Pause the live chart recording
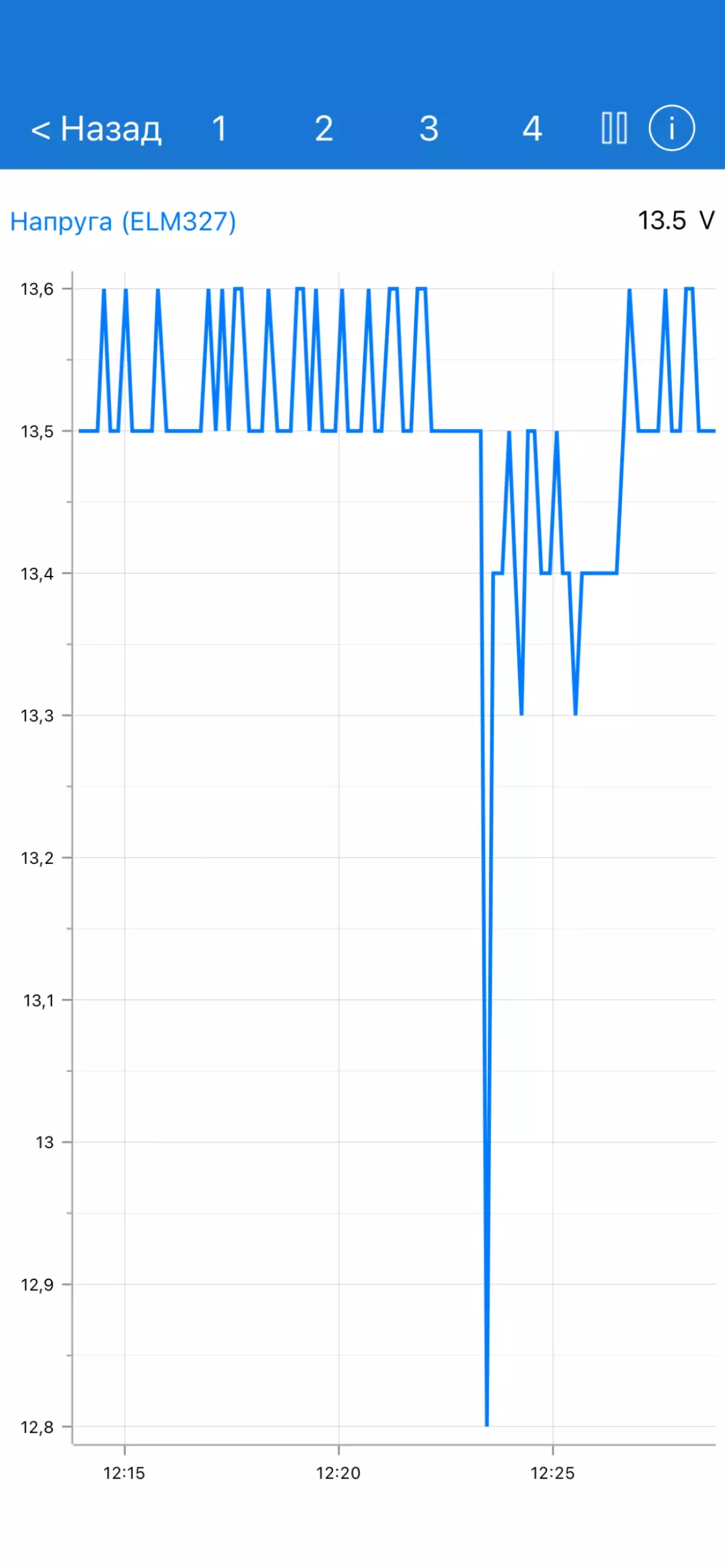 point(614,129)
